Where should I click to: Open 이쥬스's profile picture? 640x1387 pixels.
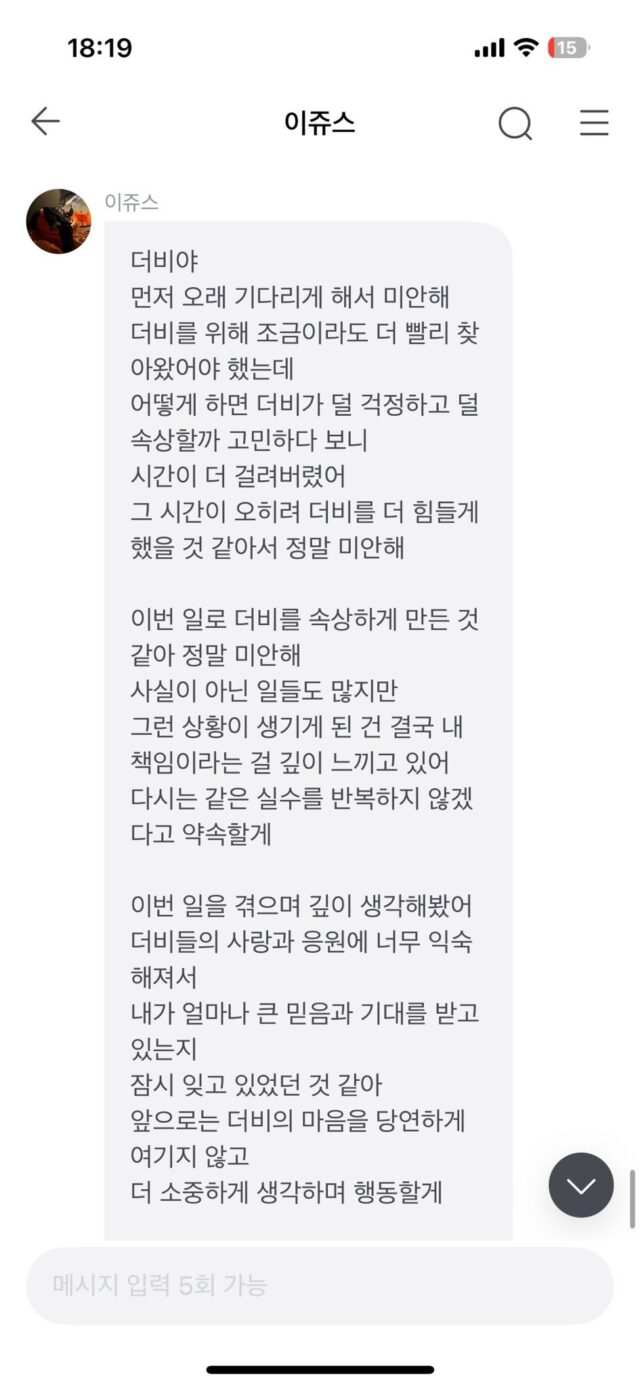pos(58,221)
